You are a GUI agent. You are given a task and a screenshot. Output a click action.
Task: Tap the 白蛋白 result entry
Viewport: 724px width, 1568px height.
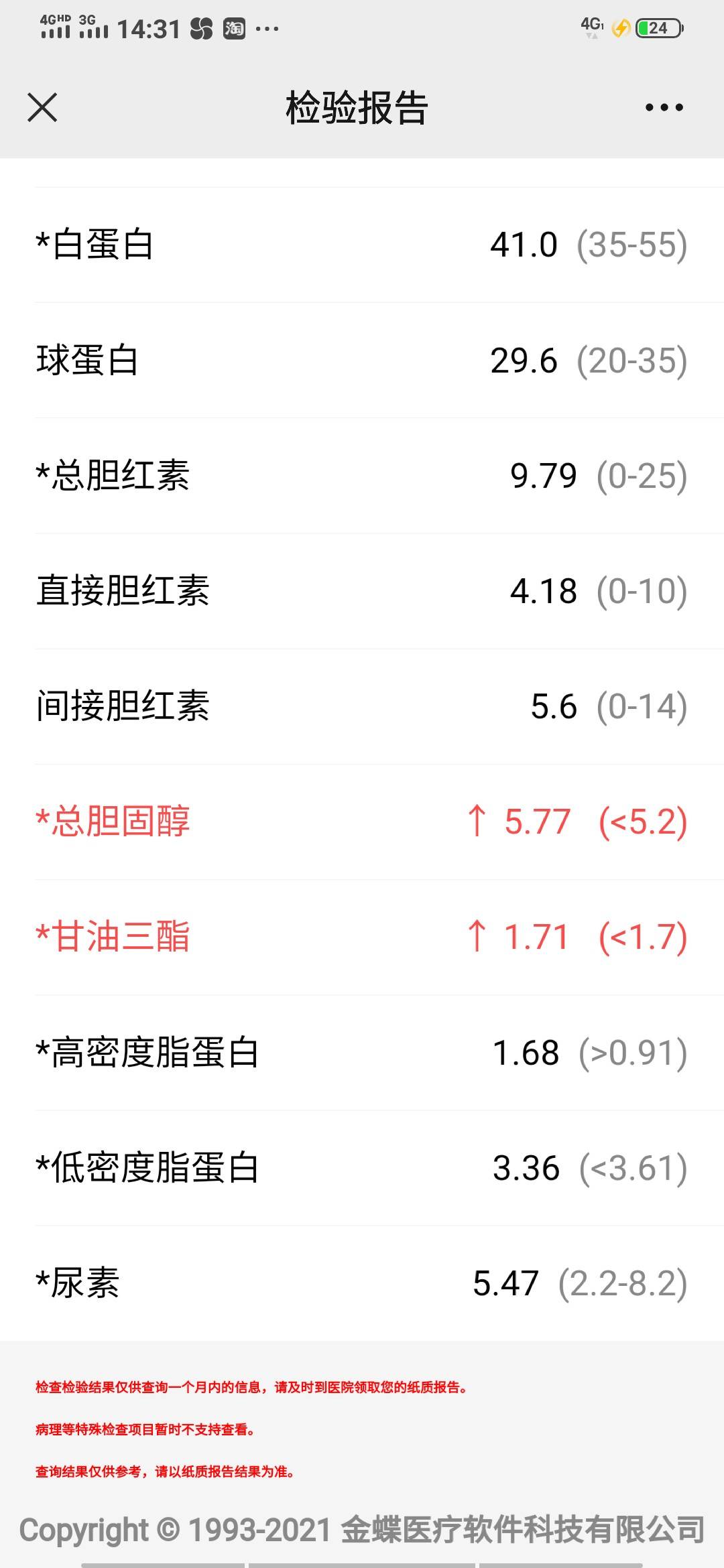point(362,246)
